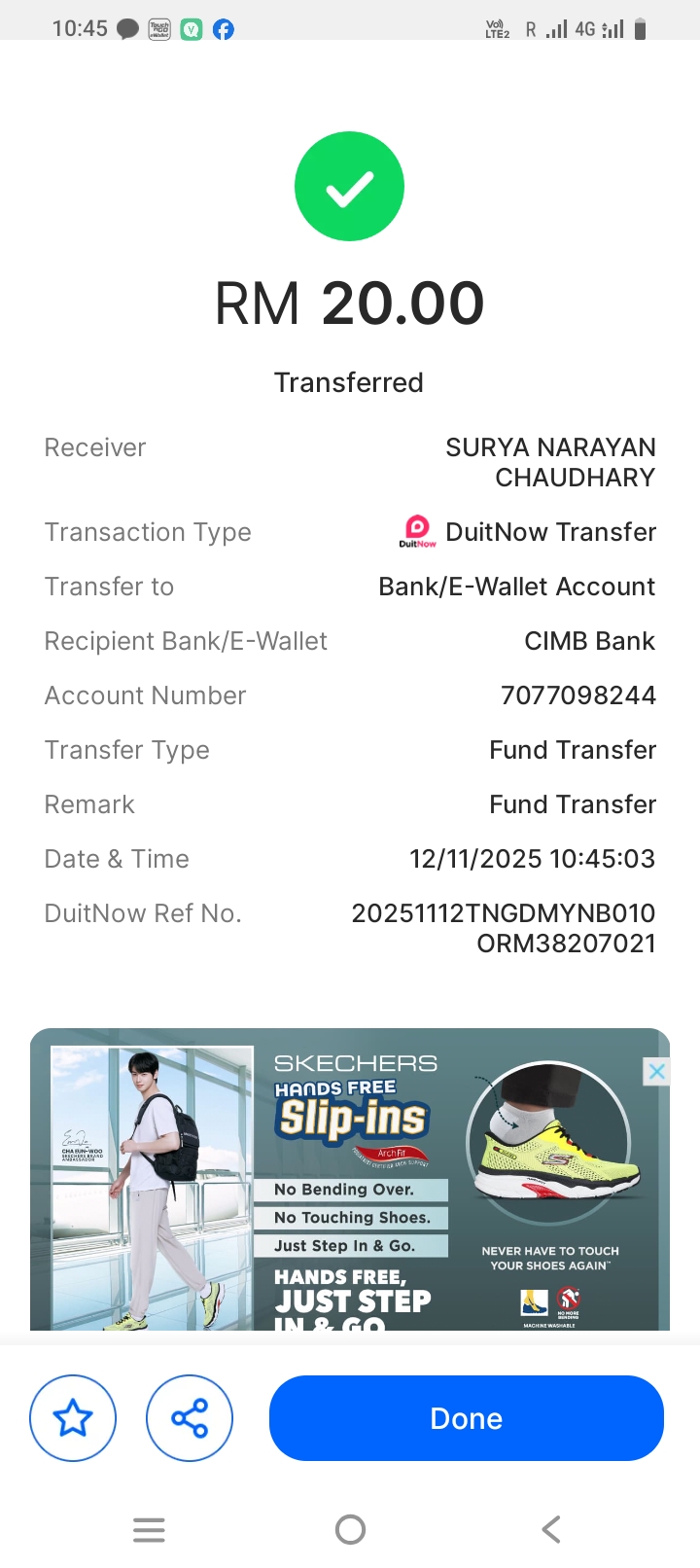Go back using the system back button

coord(550,1529)
